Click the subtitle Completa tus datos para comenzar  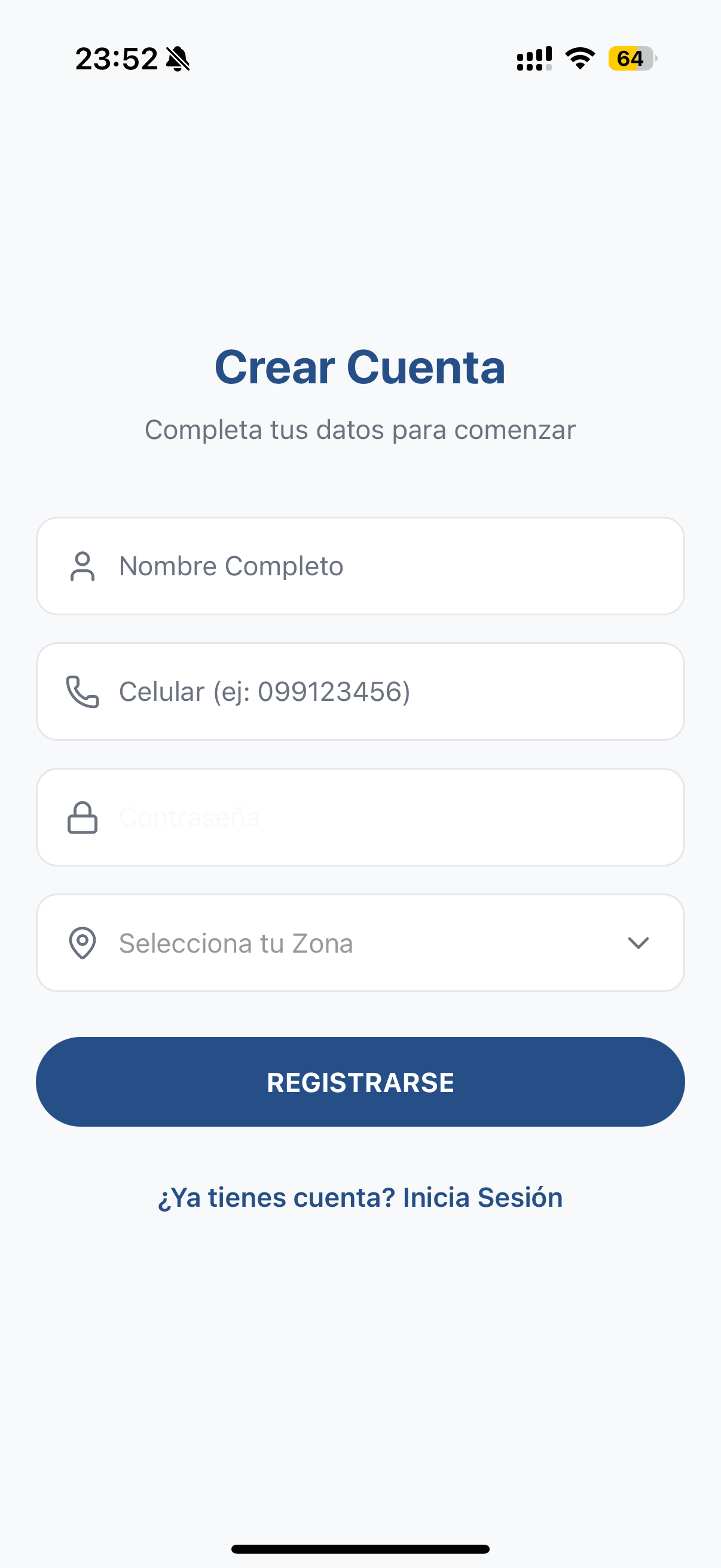(x=360, y=429)
